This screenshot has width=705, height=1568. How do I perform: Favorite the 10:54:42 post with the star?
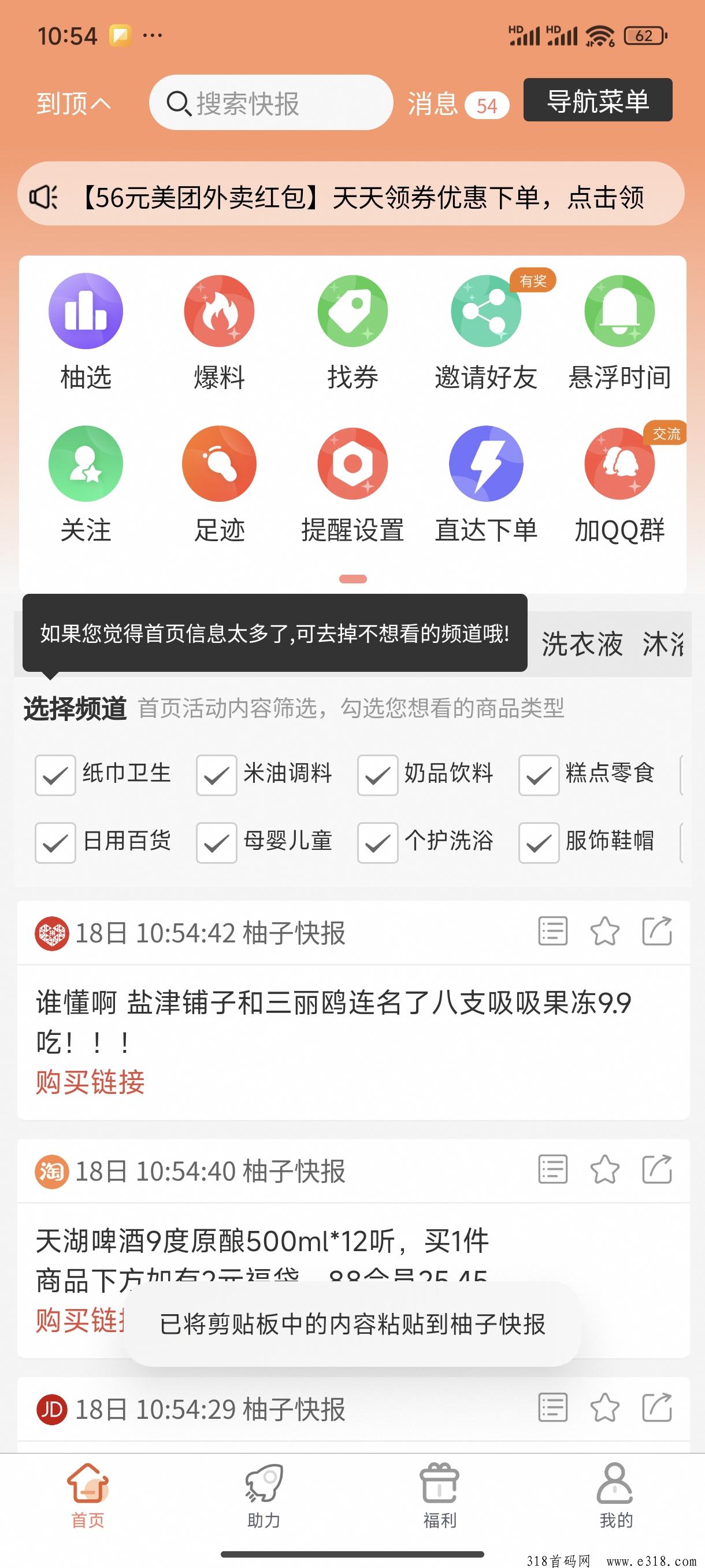coord(604,931)
